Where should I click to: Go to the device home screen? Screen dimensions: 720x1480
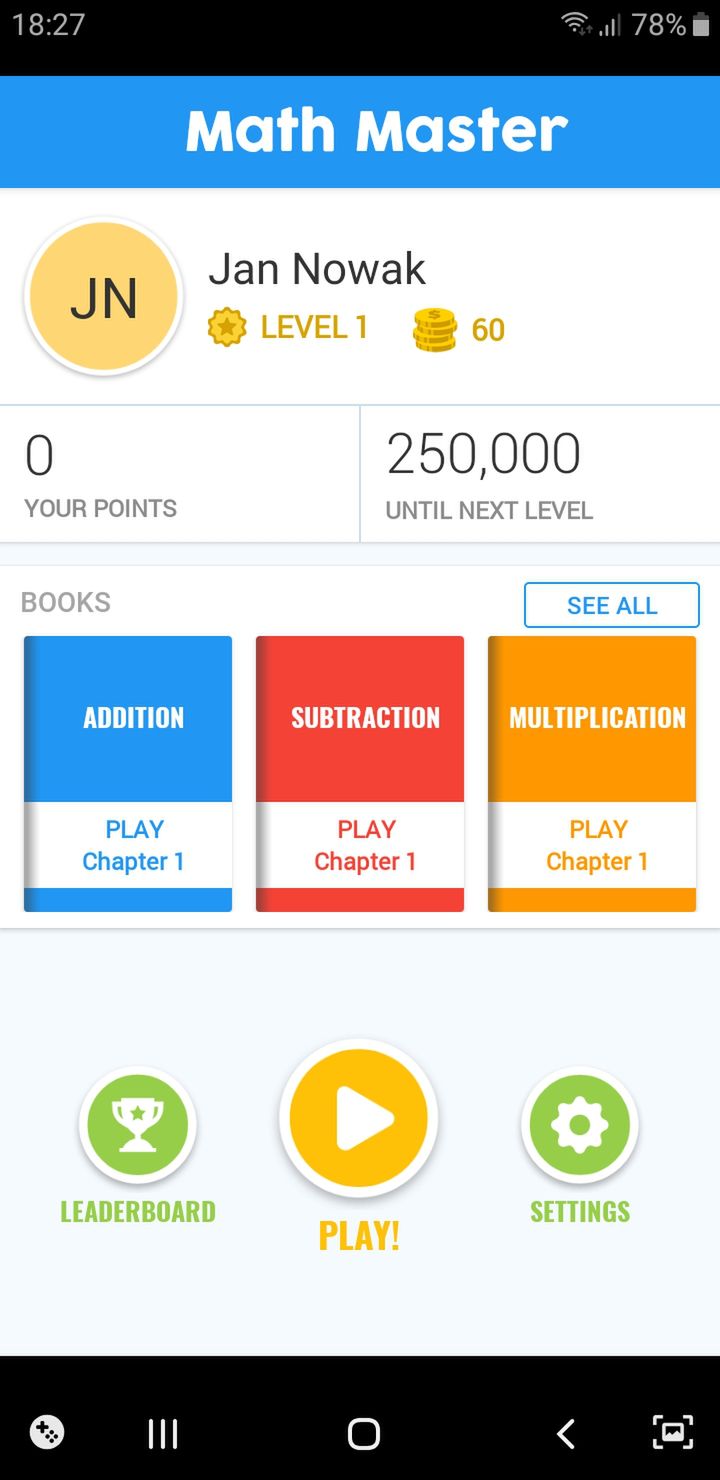click(364, 1434)
